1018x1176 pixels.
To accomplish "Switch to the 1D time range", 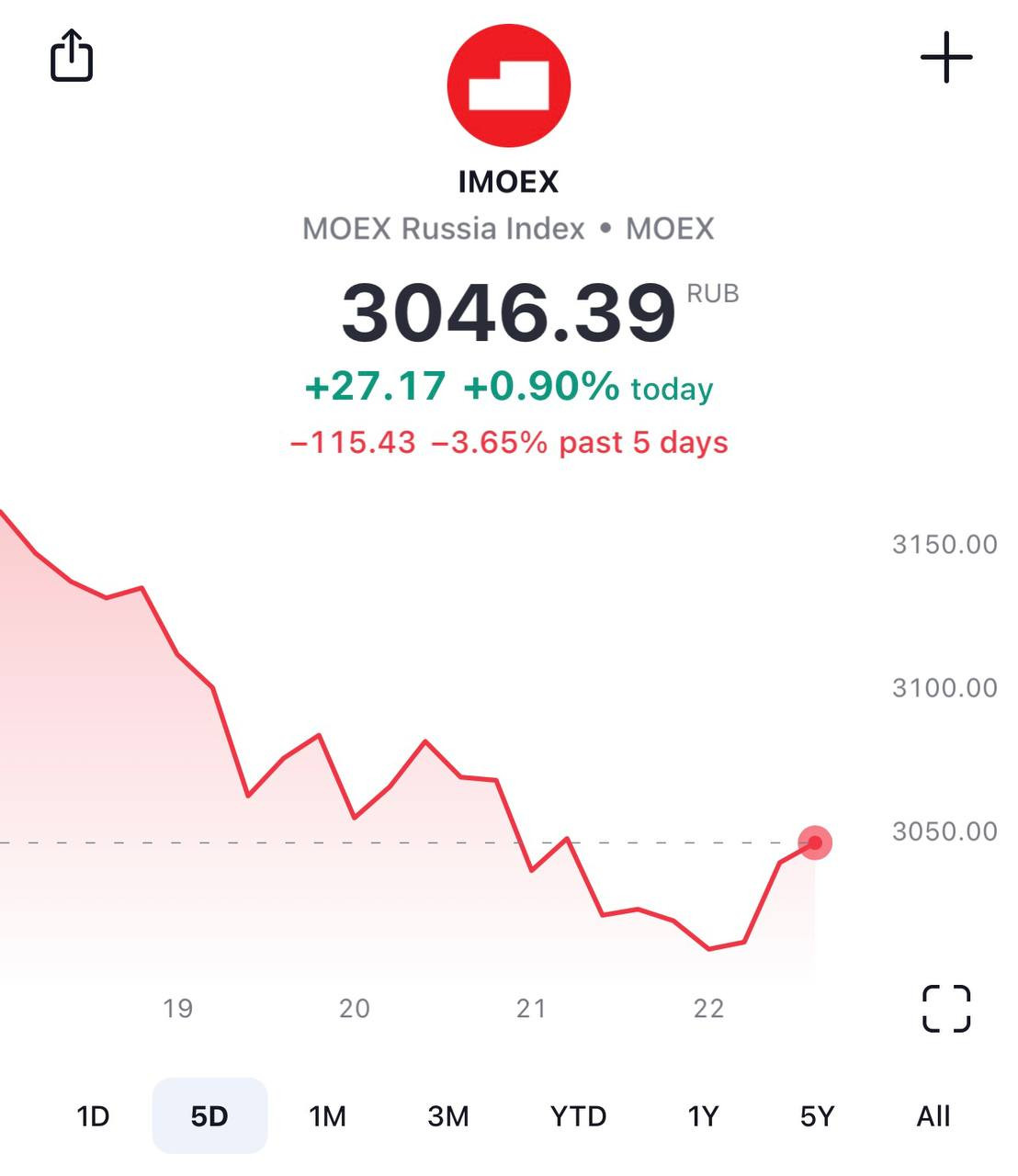I will pos(93,1116).
